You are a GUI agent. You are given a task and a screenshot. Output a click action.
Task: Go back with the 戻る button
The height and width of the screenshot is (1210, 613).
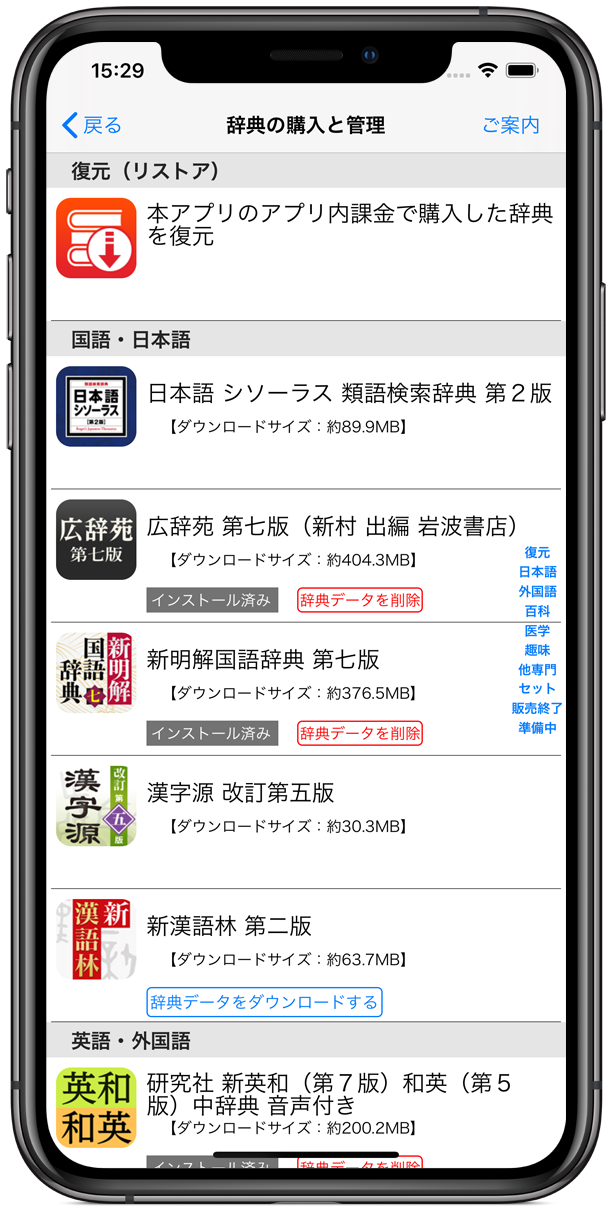coord(92,125)
